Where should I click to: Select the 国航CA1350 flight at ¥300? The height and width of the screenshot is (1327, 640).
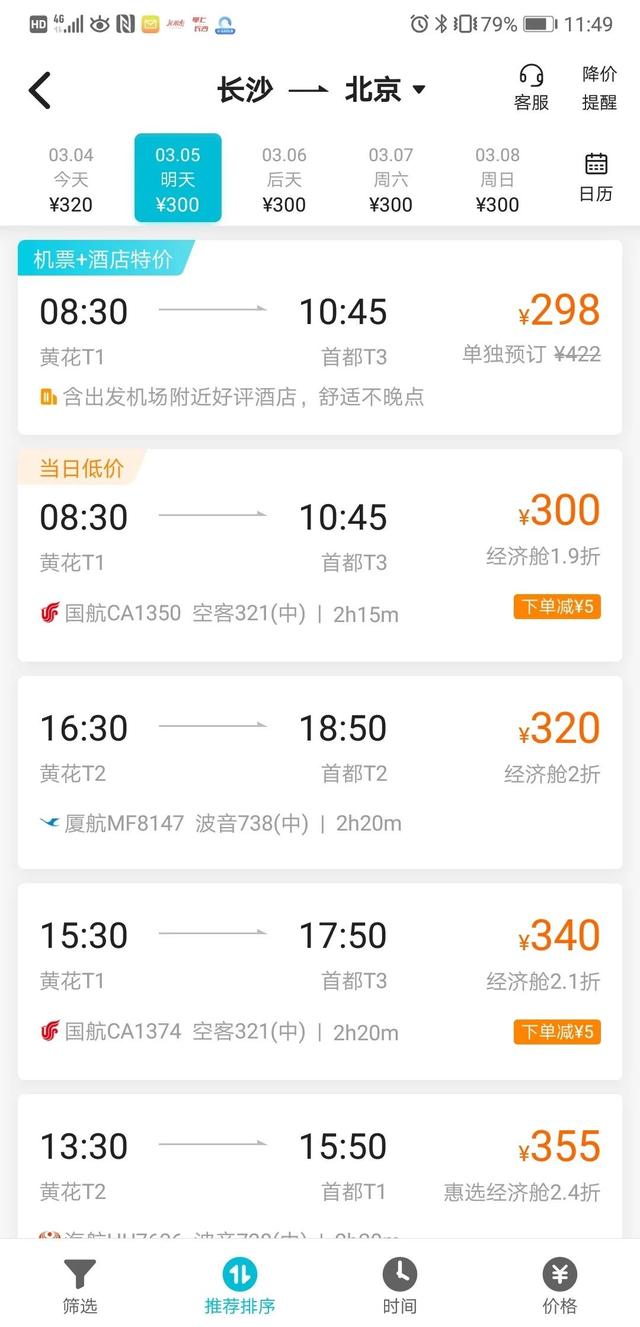point(320,555)
